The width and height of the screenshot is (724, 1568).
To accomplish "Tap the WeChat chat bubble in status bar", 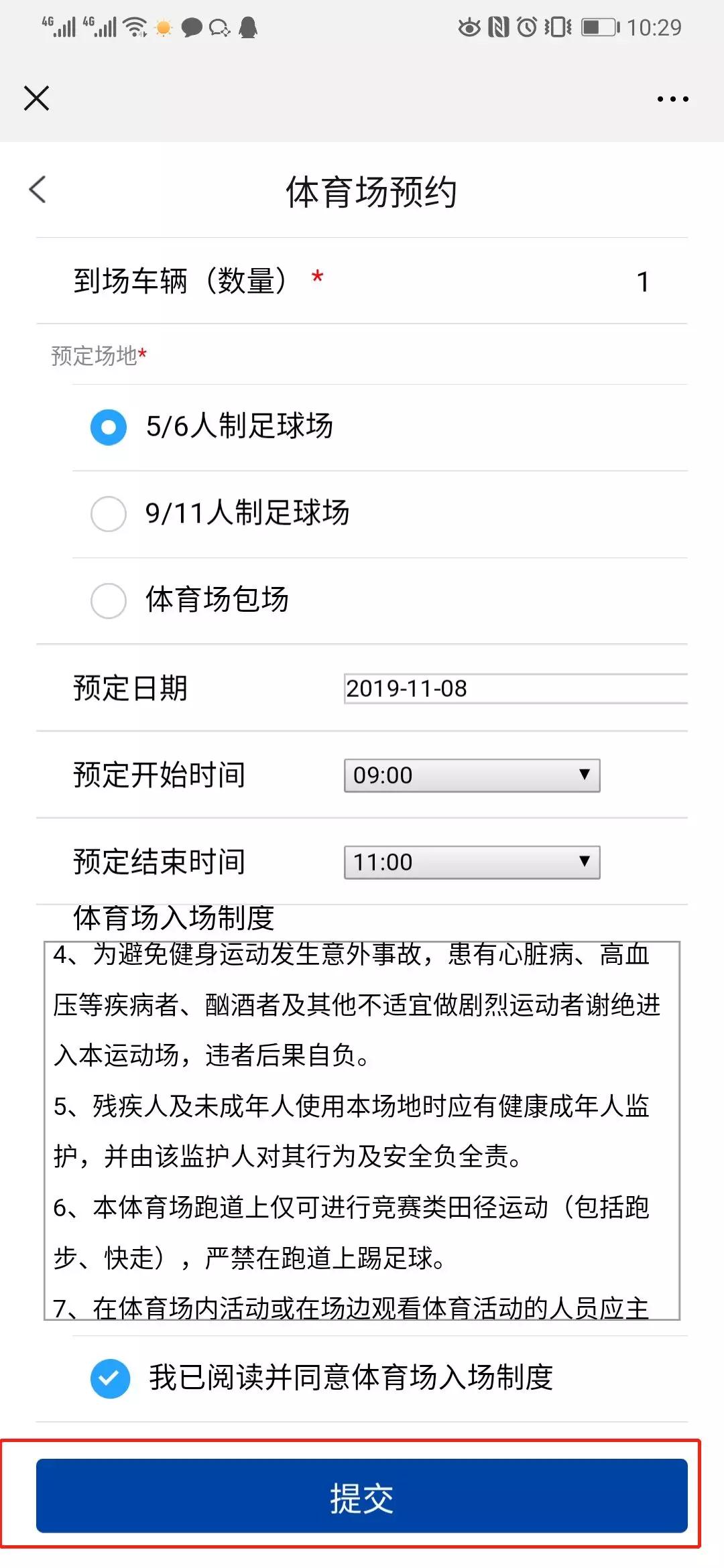I will 191,28.
